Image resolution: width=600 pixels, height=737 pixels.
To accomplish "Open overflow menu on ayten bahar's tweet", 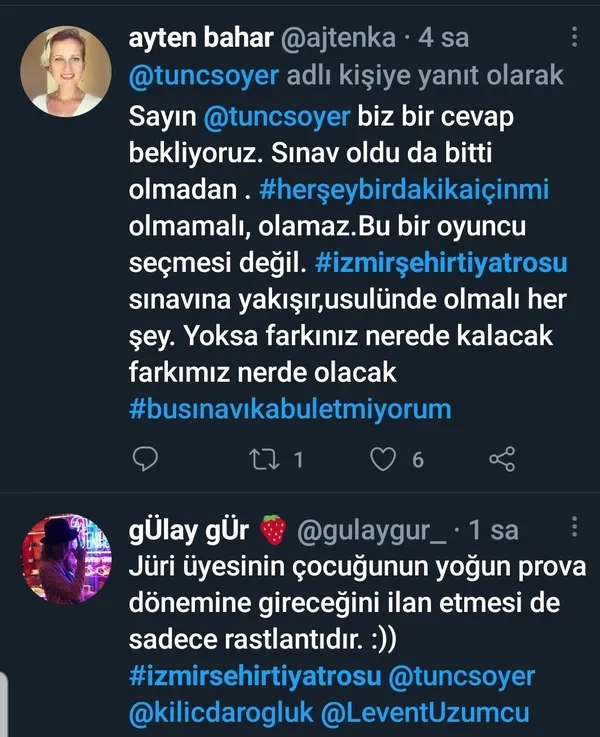I will [574, 37].
